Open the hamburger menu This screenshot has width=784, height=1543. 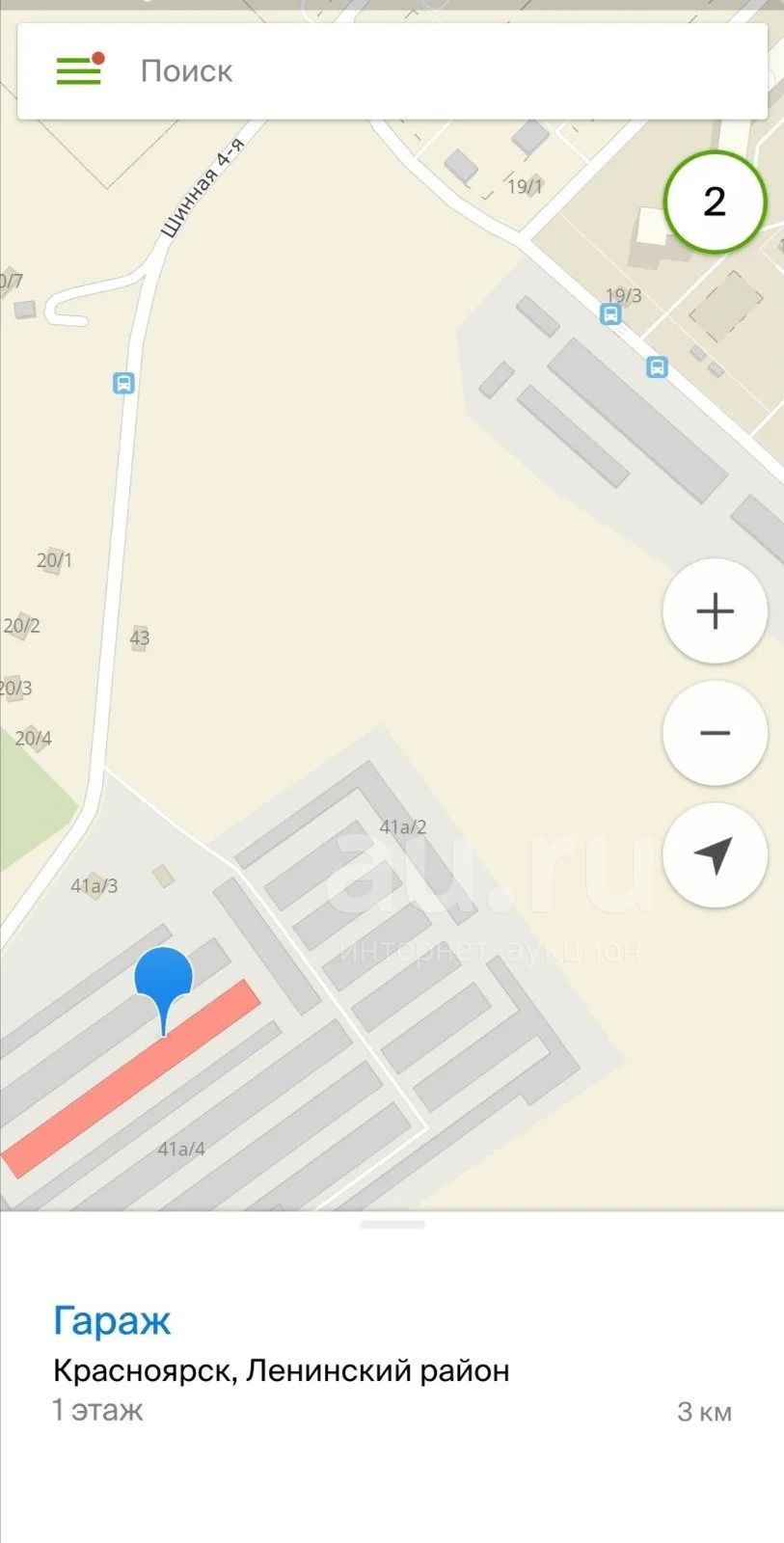79,70
